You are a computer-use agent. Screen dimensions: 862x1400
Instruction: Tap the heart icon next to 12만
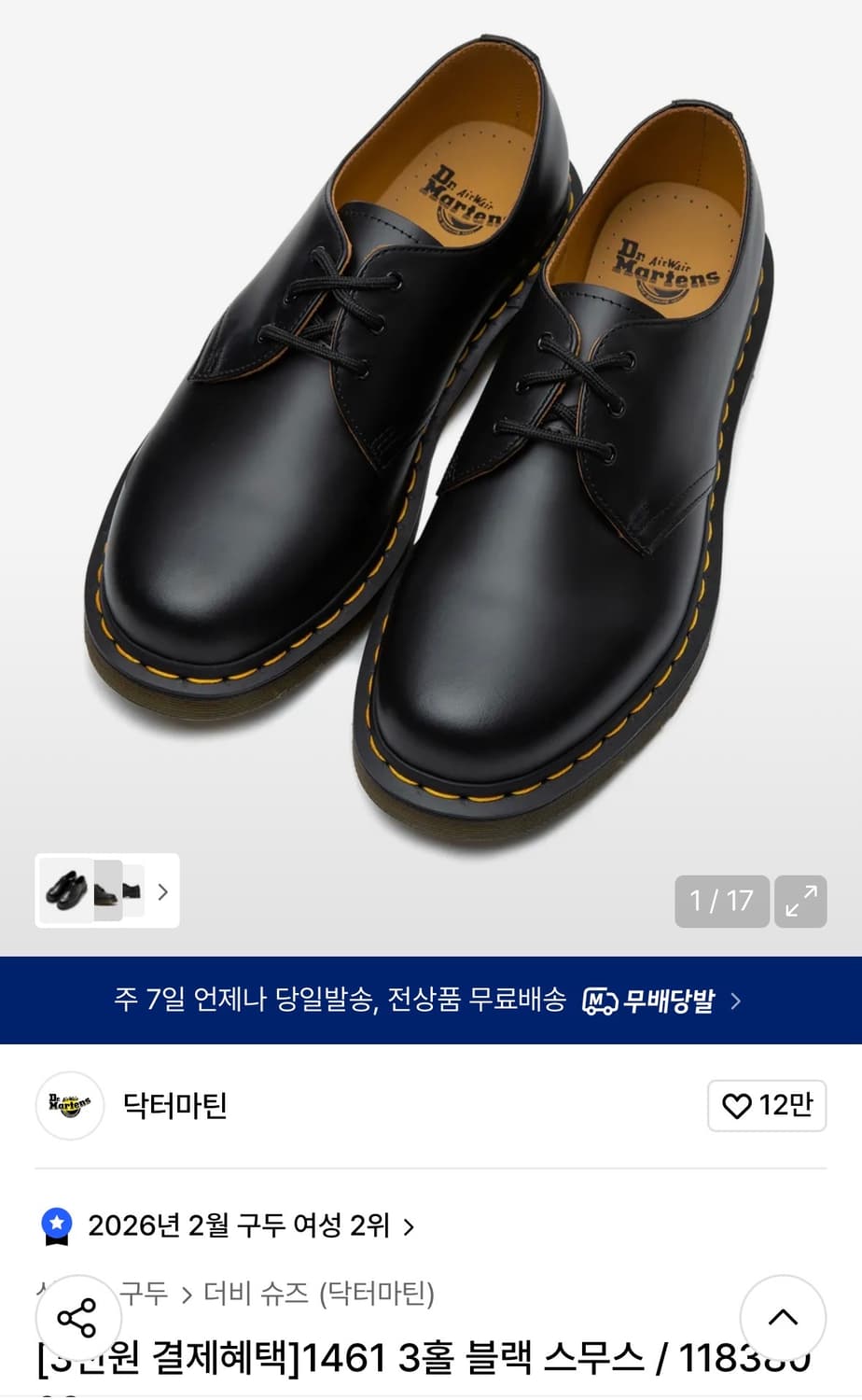tap(738, 1105)
